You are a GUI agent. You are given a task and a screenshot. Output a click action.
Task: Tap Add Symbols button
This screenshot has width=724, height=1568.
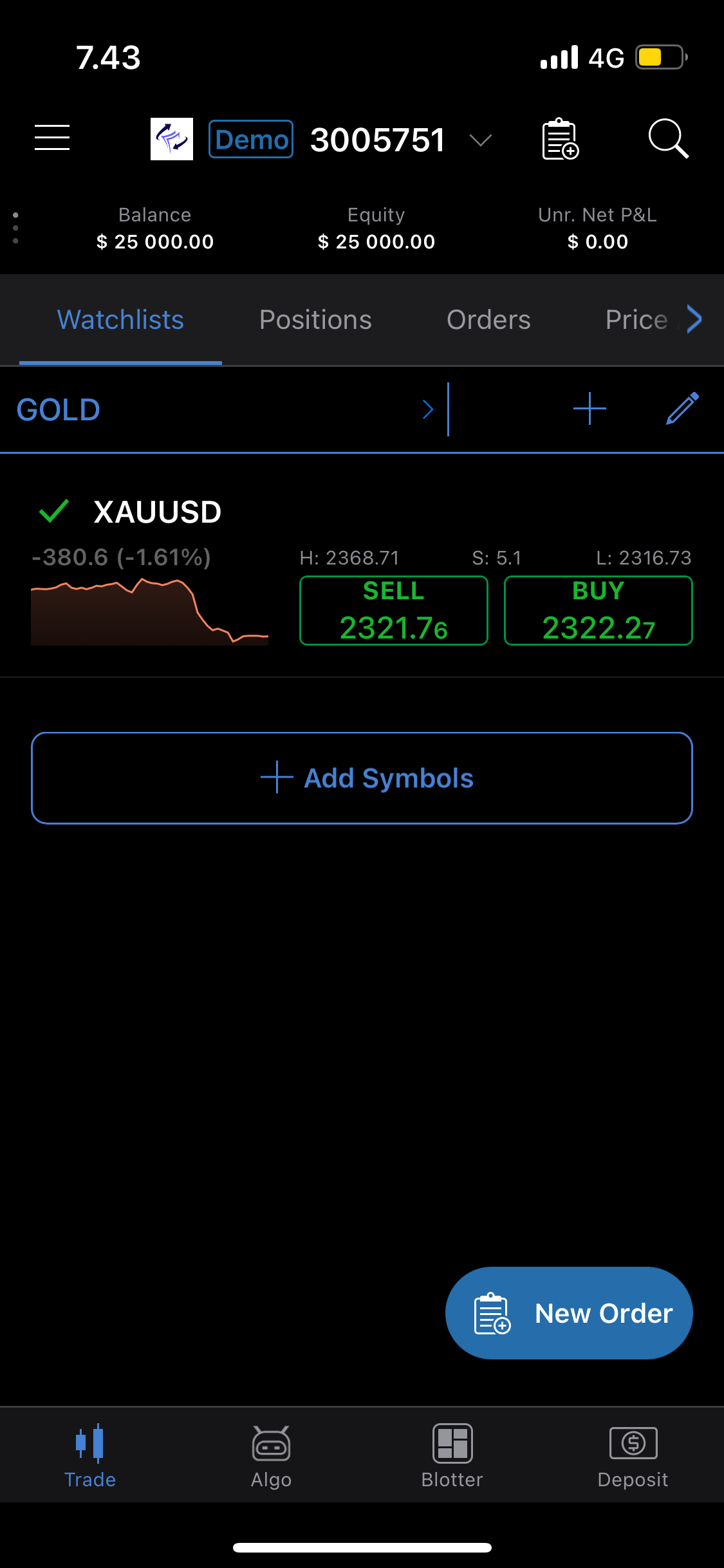(x=362, y=778)
